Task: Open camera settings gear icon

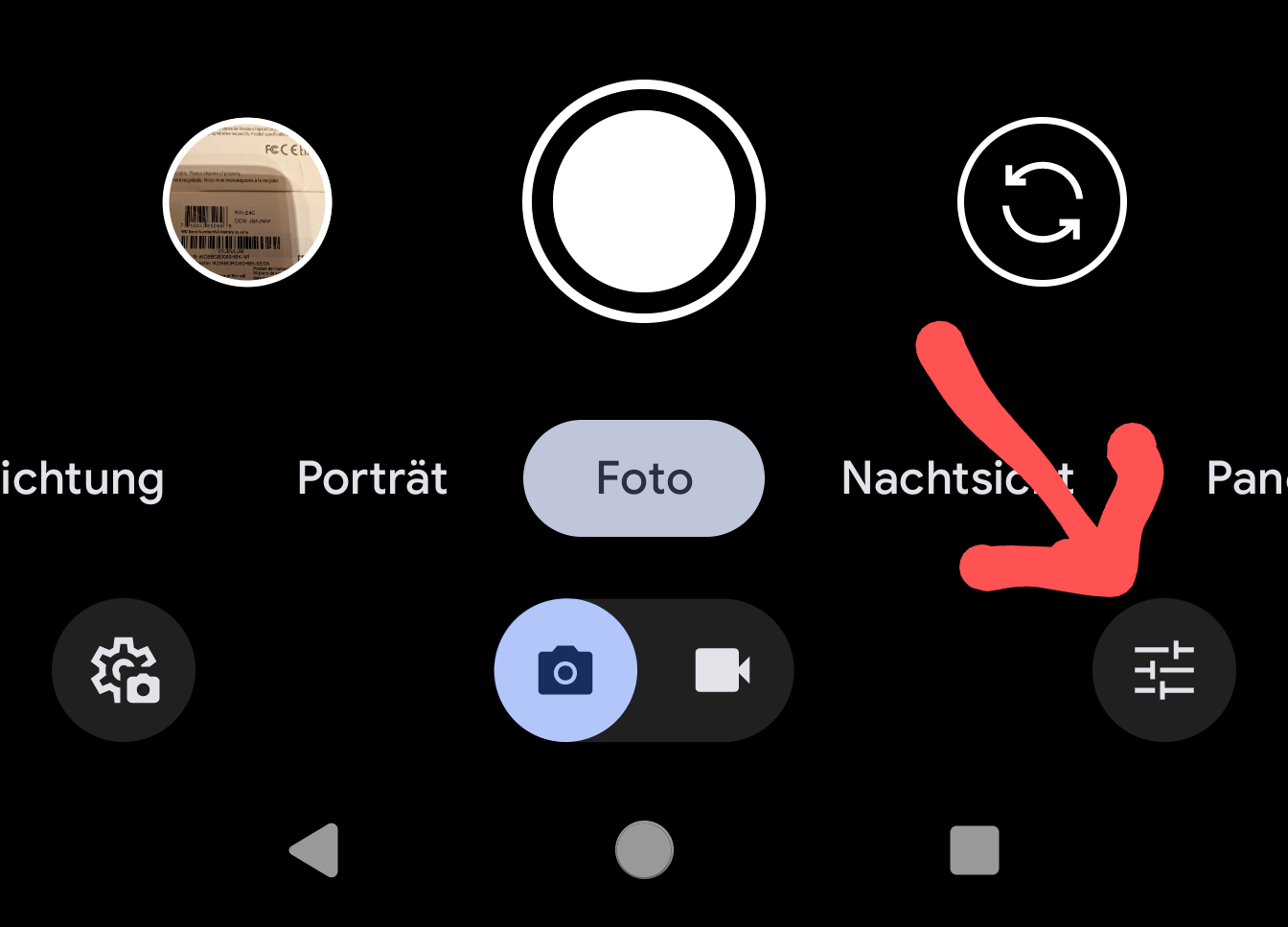Action: pyautogui.click(x=124, y=670)
